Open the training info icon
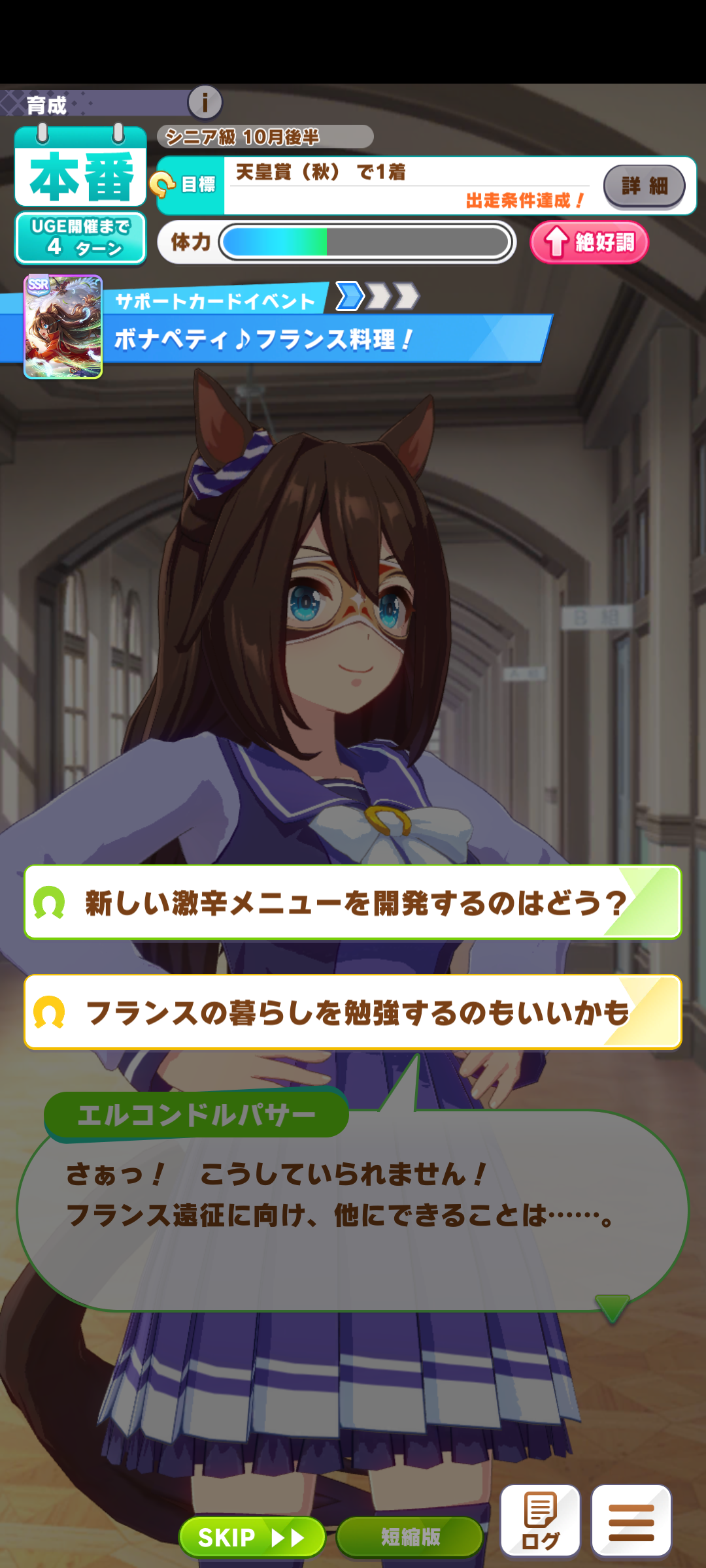The height and width of the screenshot is (1568, 706). tap(205, 103)
